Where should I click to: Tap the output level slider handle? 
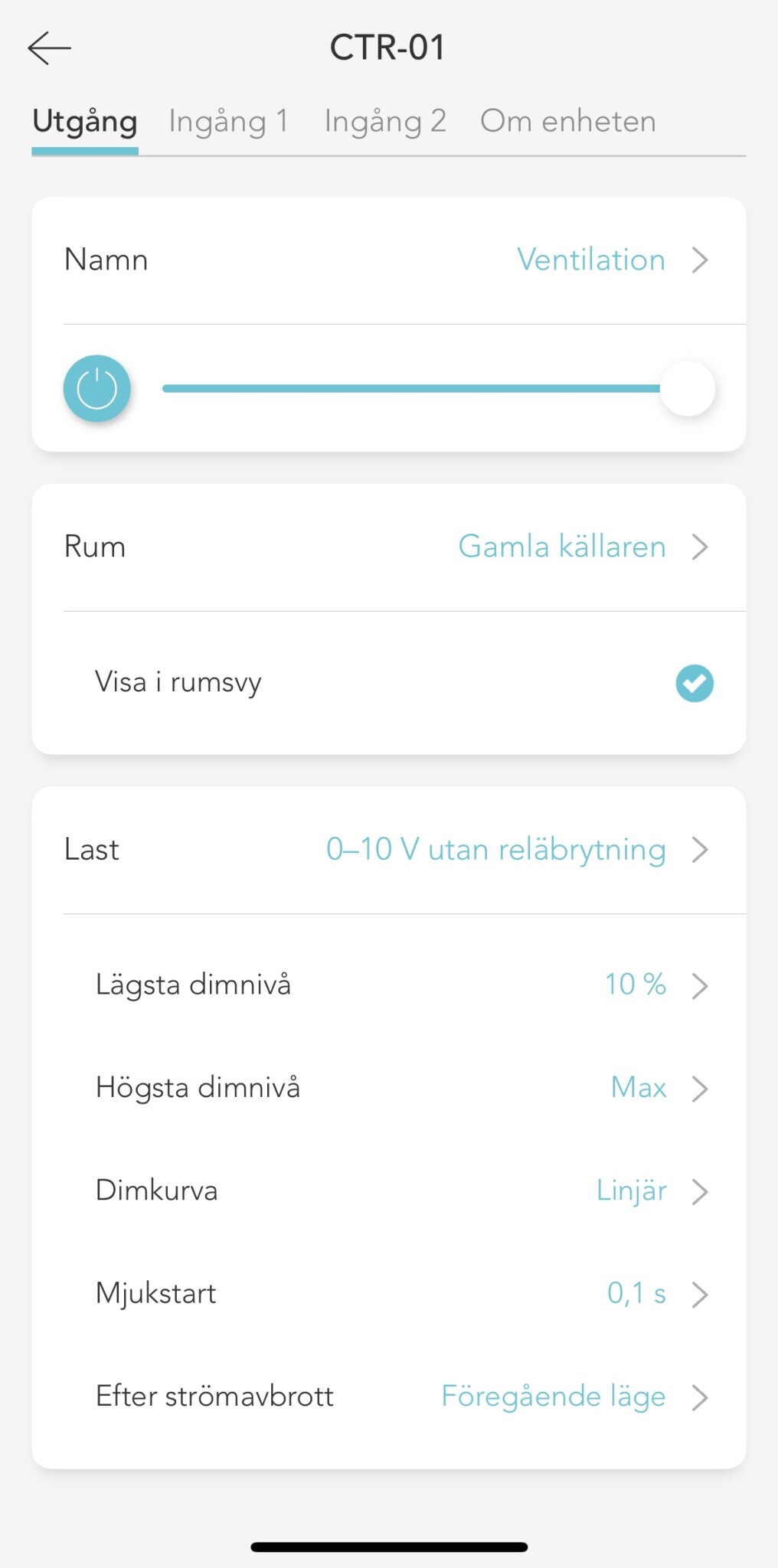click(x=688, y=389)
